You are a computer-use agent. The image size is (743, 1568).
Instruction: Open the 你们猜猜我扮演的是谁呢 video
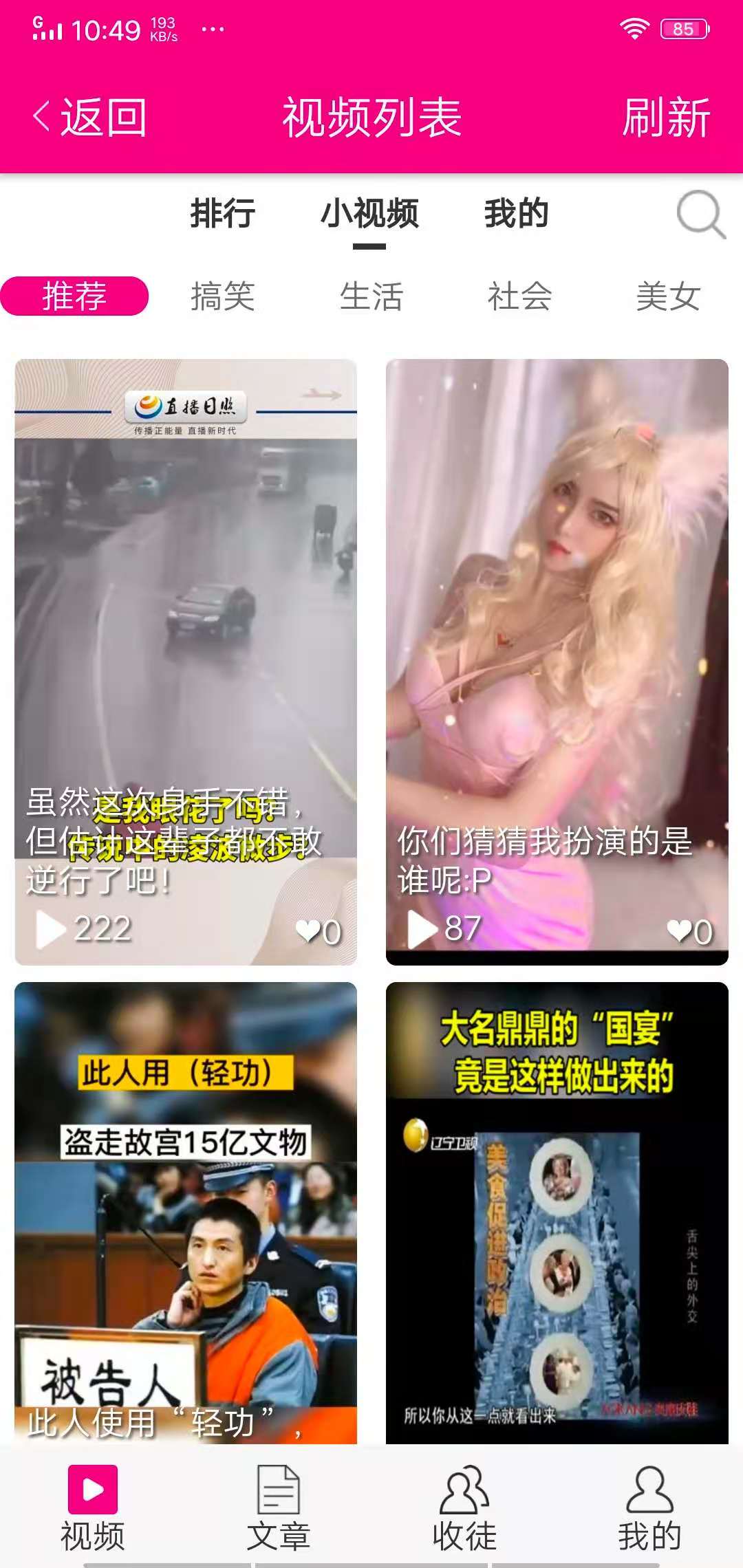(557, 662)
